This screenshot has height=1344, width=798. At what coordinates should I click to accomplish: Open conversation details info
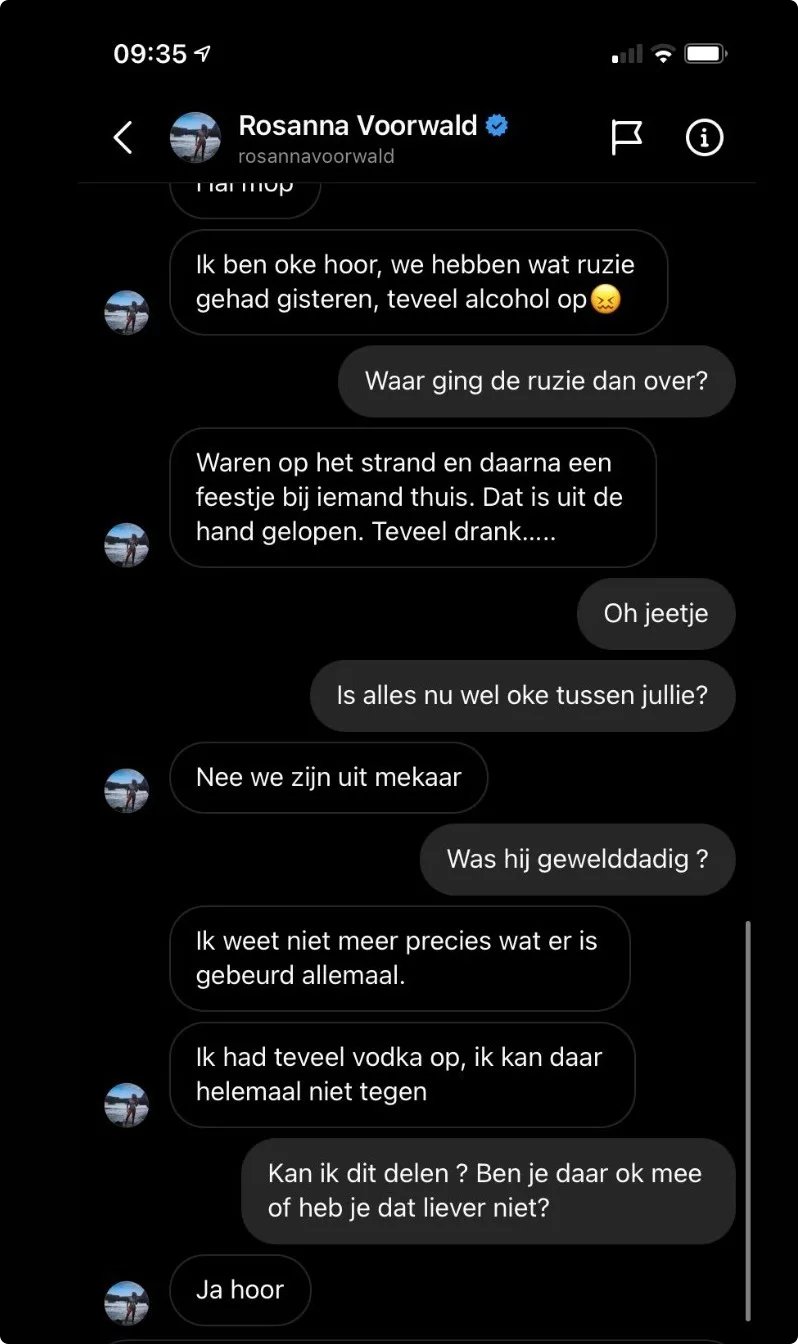704,138
